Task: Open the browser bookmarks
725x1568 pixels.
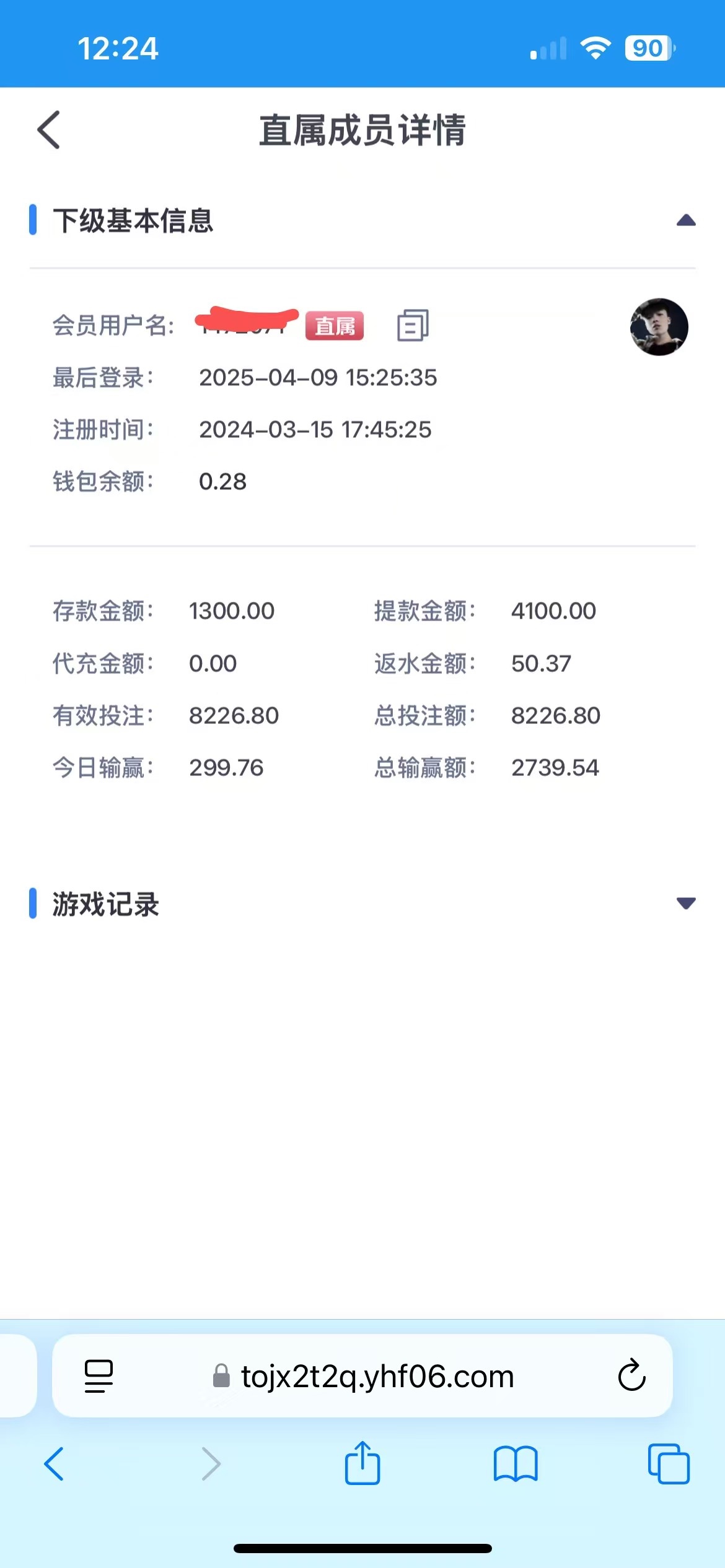Action: click(x=516, y=1464)
